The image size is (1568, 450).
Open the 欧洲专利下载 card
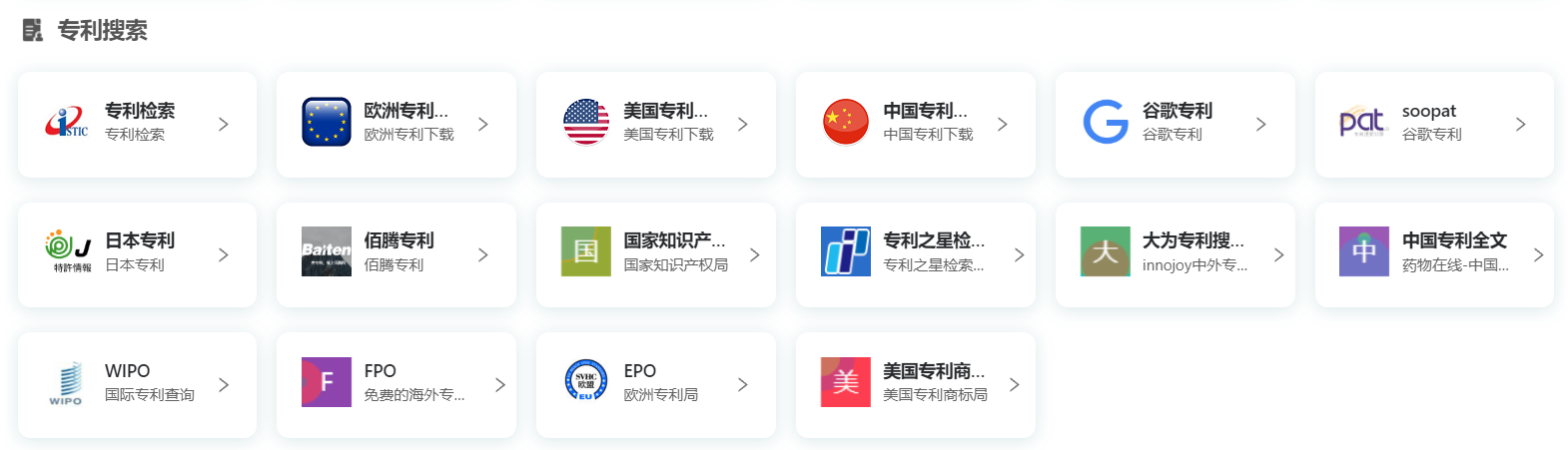pos(396,125)
